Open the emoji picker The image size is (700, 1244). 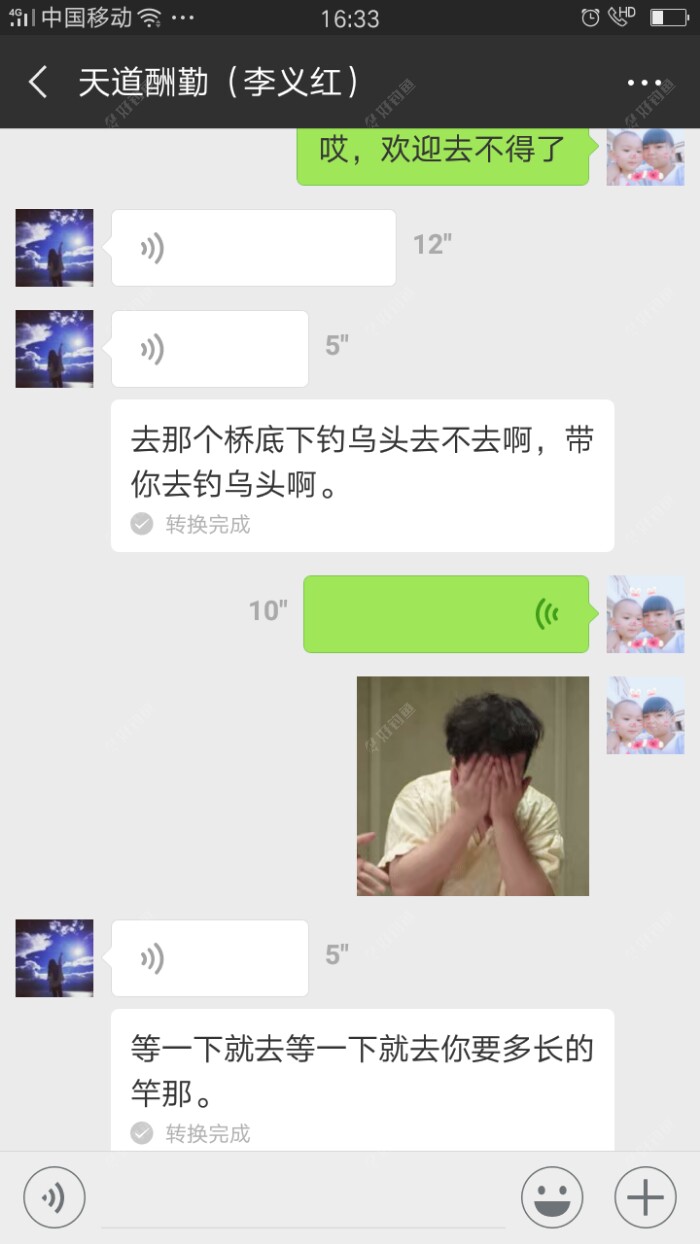pyautogui.click(x=552, y=1197)
